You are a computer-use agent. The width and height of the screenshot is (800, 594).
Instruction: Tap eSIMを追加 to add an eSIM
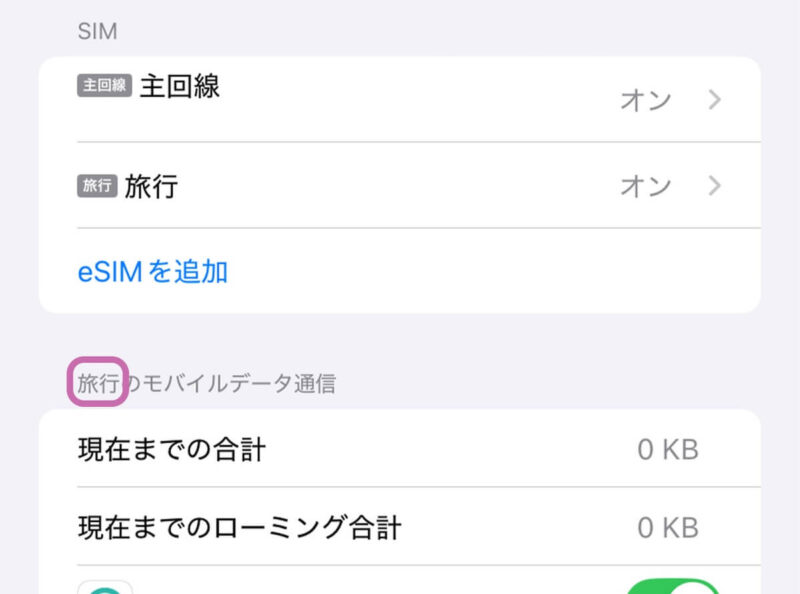[153, 271]
